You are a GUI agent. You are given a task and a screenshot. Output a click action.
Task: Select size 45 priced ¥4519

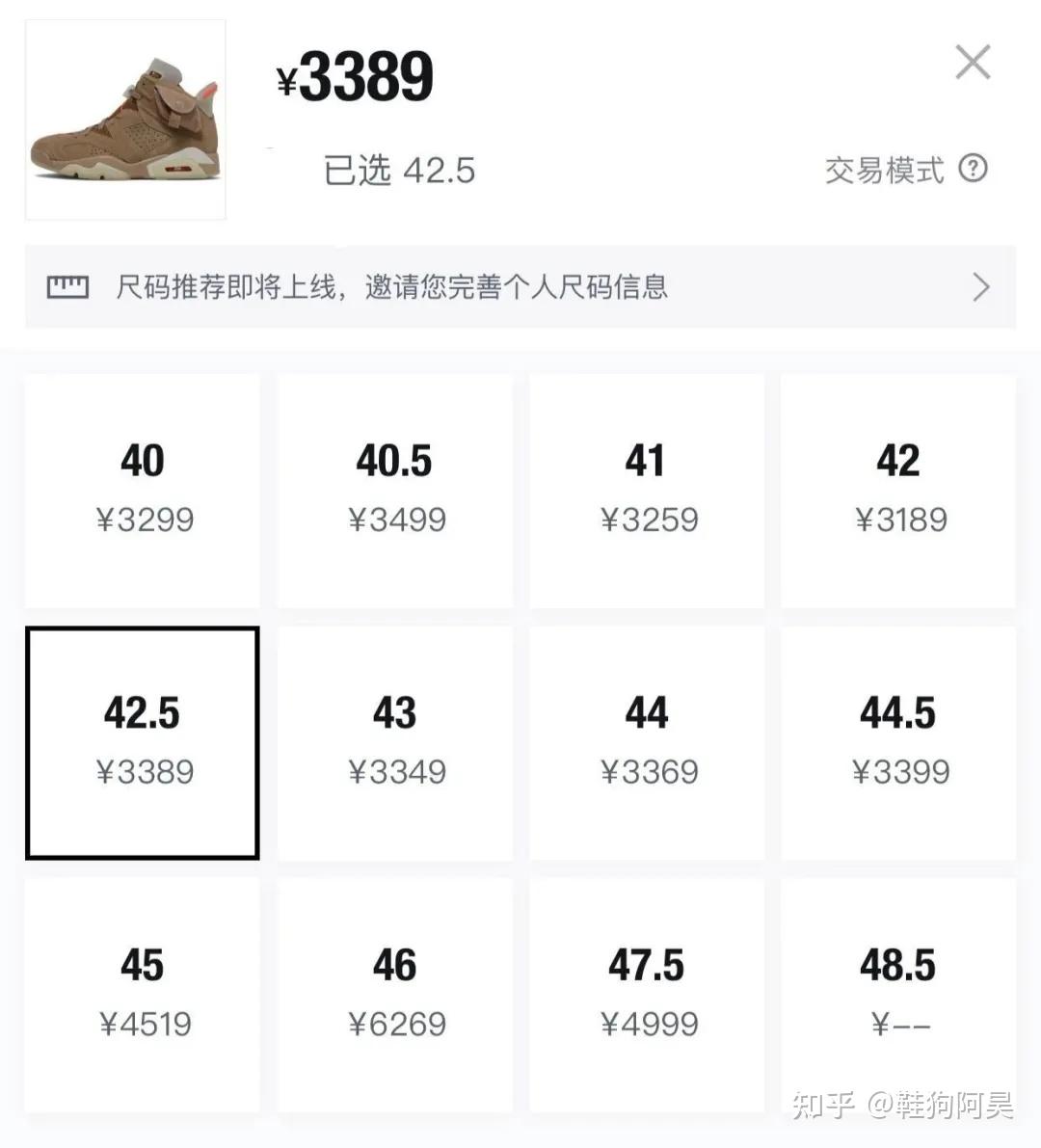tap(143, 995)
